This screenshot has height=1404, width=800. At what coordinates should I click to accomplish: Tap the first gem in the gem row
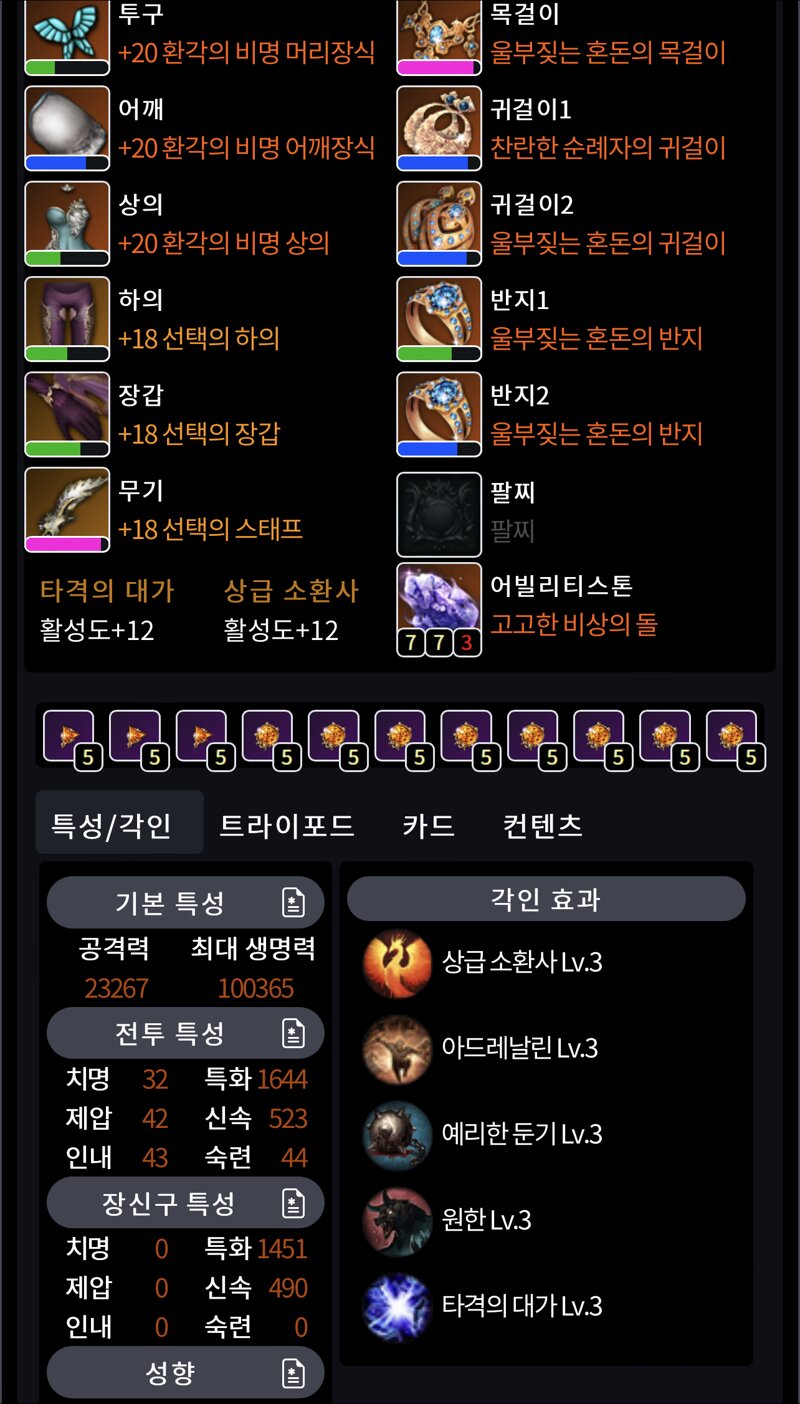[69, 738]
